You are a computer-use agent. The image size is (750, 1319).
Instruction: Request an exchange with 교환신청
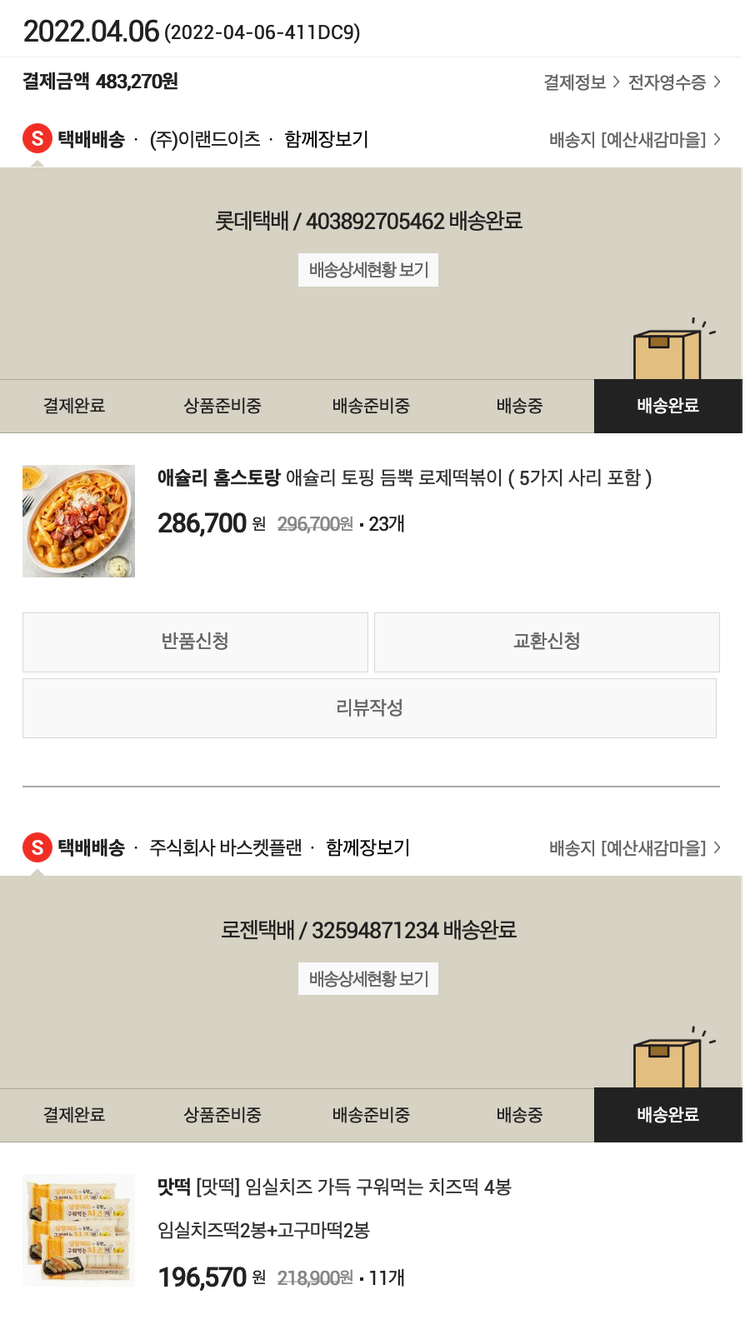546,642
